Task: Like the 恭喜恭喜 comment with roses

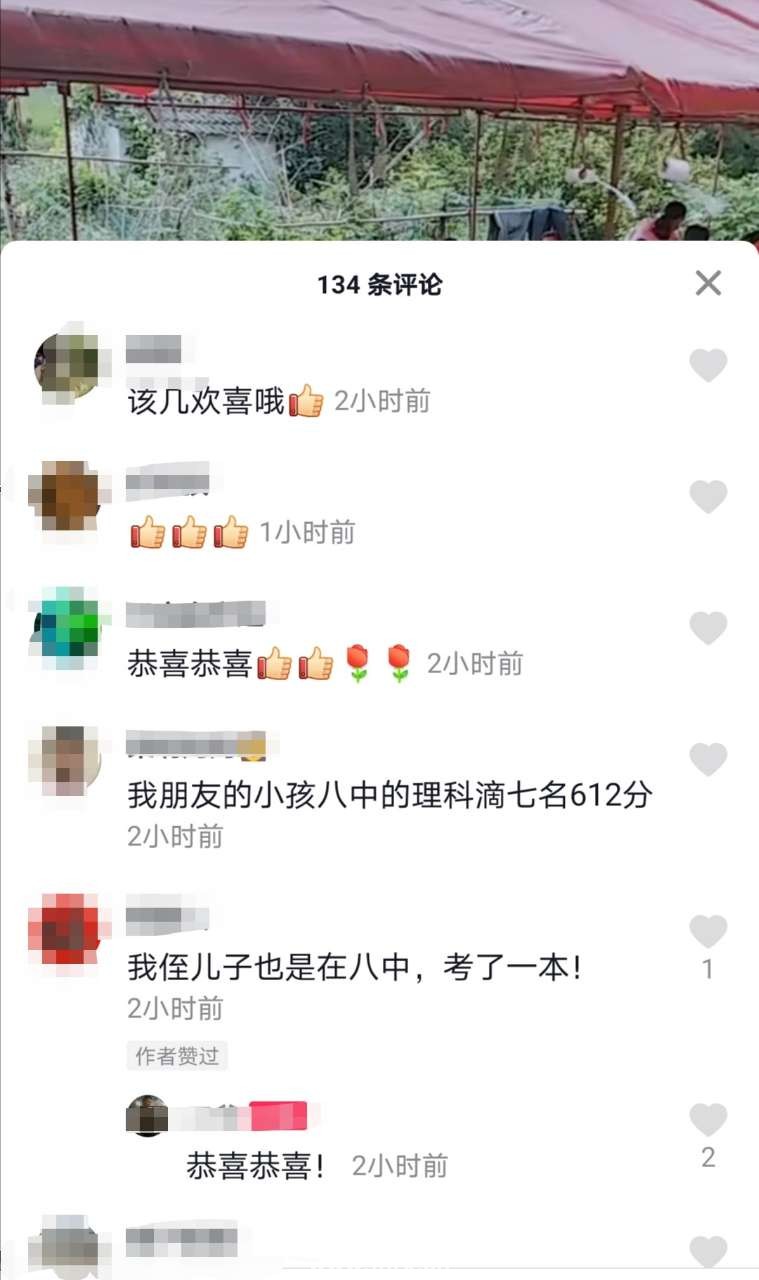Action: [708, 628]
